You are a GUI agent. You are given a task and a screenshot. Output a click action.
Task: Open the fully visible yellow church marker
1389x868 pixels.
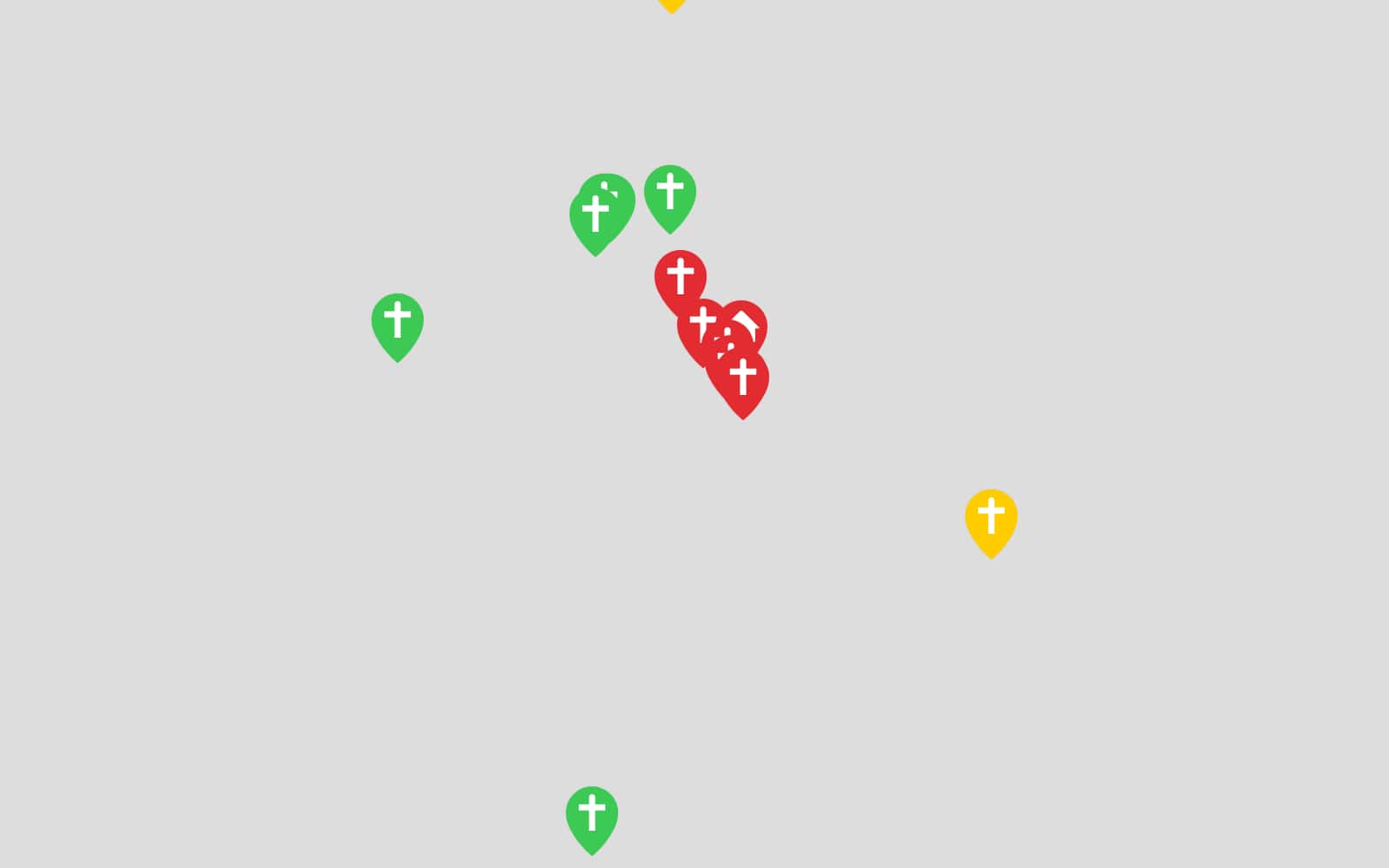[991, 520]
